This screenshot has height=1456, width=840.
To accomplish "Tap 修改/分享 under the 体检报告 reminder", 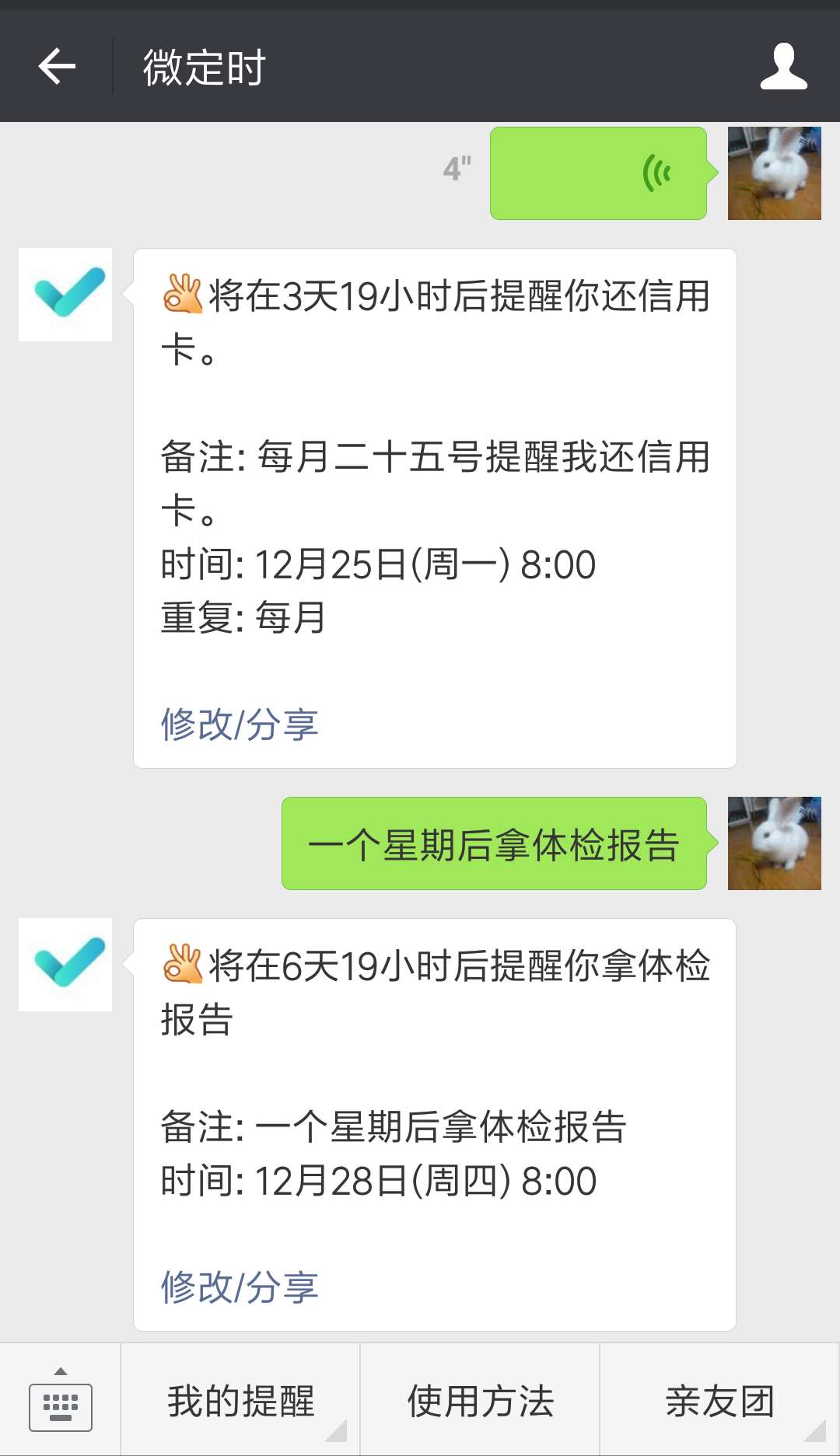I will 240,1287.
